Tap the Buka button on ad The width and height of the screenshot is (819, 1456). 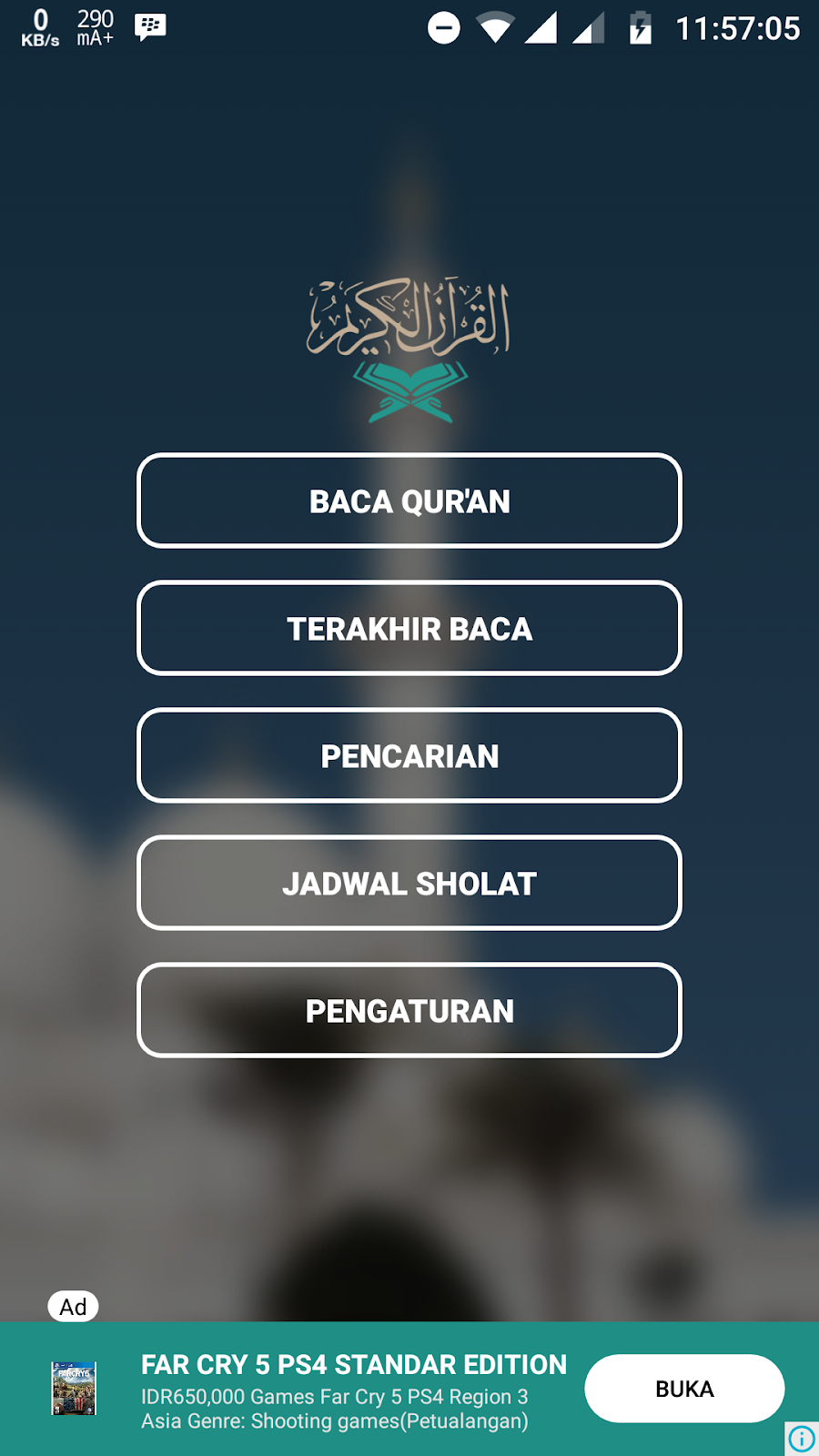pyautogui.click(x=684, y=1389)
